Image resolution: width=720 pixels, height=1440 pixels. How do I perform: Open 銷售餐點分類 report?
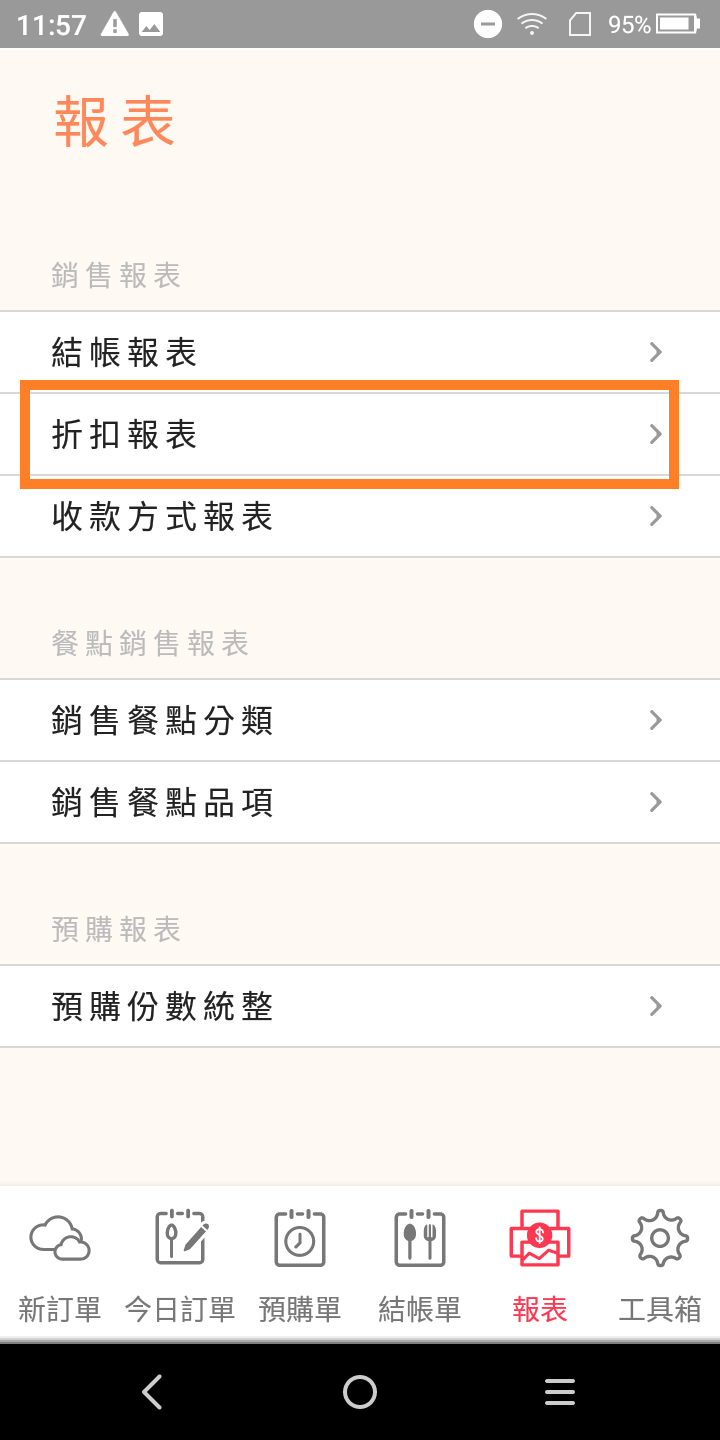(x=360, y=720)
